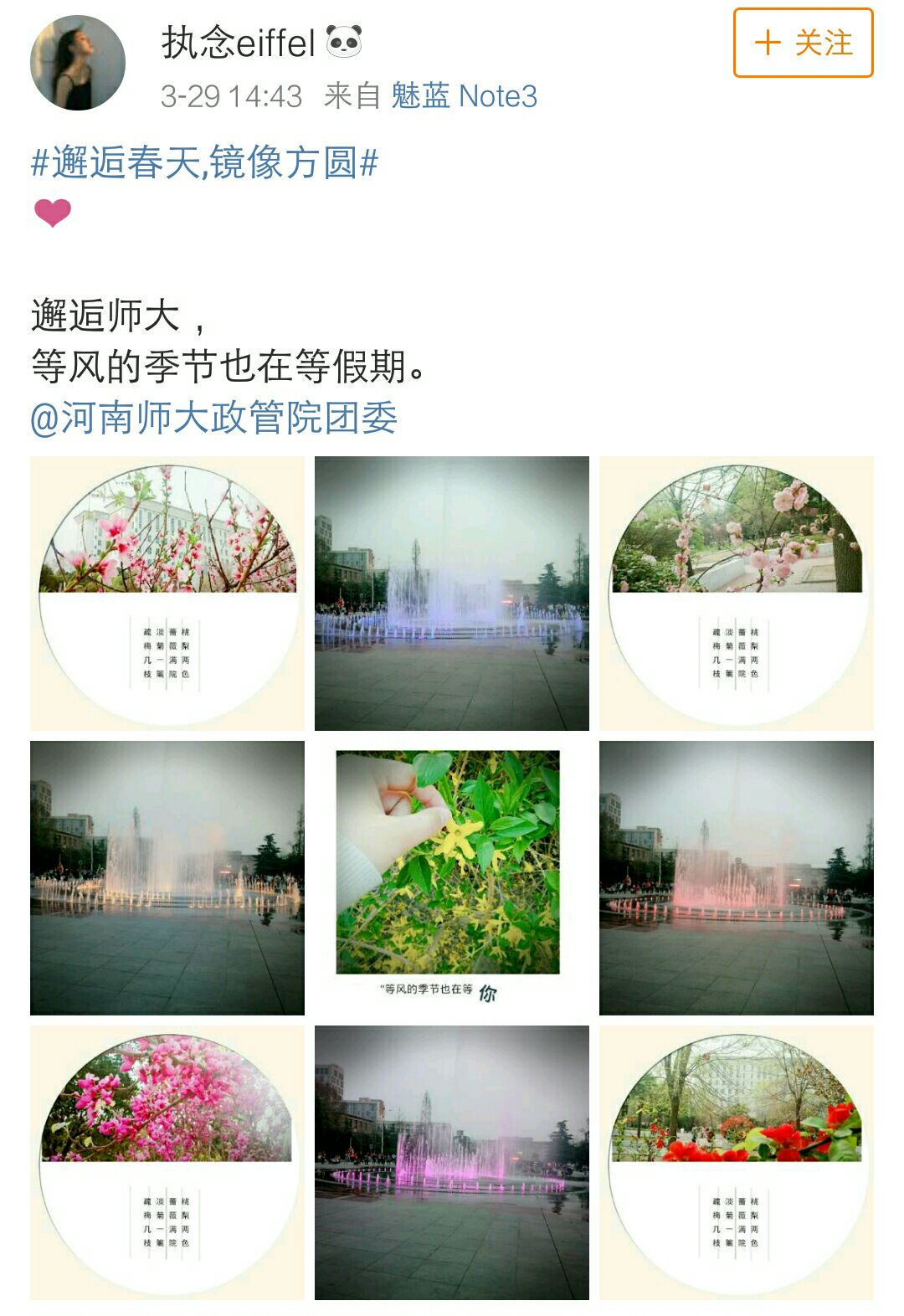This screenshot has height=1316, width=904.
Task: View the pink-lit fountain photo in the middle row
Action: coord(737,878)
